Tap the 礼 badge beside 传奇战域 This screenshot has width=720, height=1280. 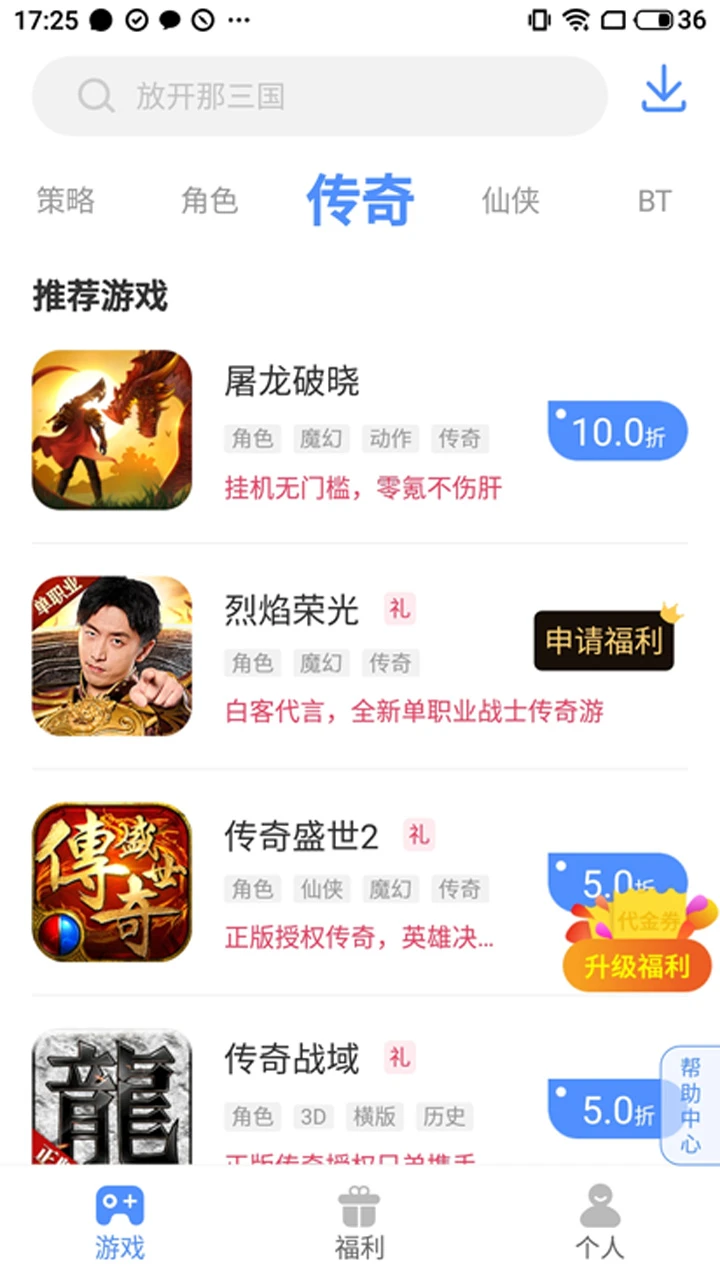[400, 1059]
